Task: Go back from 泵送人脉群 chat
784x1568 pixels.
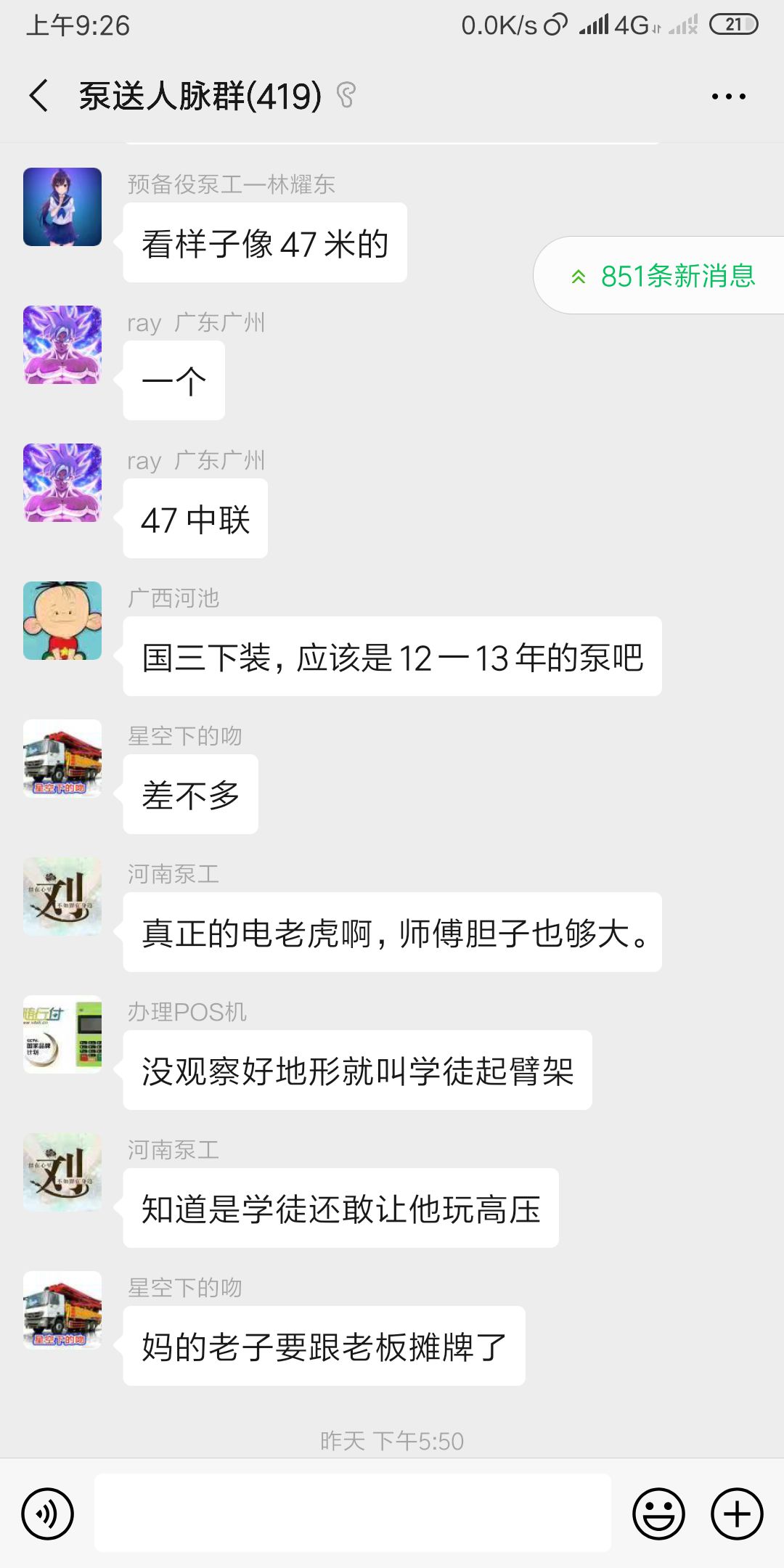Action: 39,96
